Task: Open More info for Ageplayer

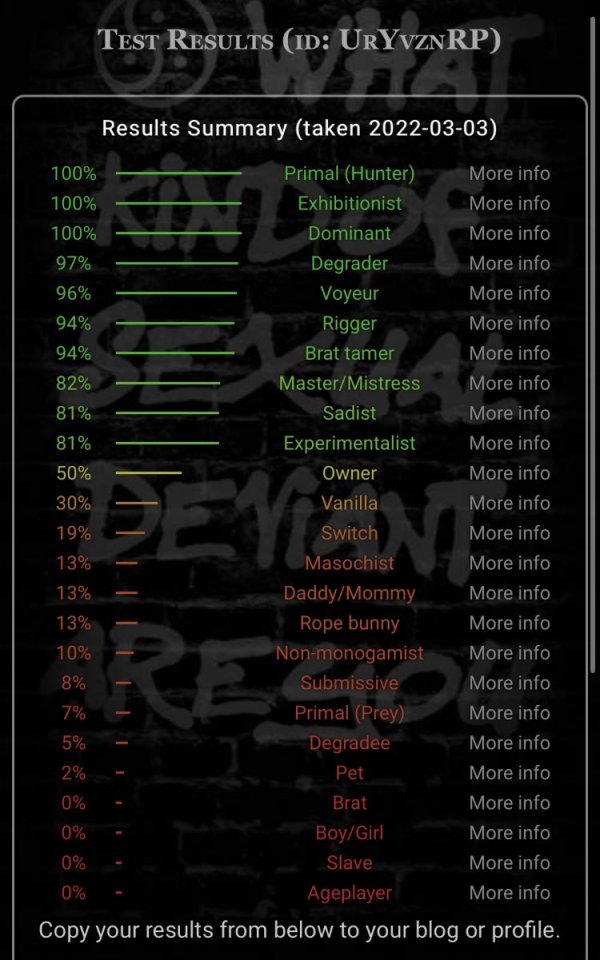Action: (x=509, y=893)
